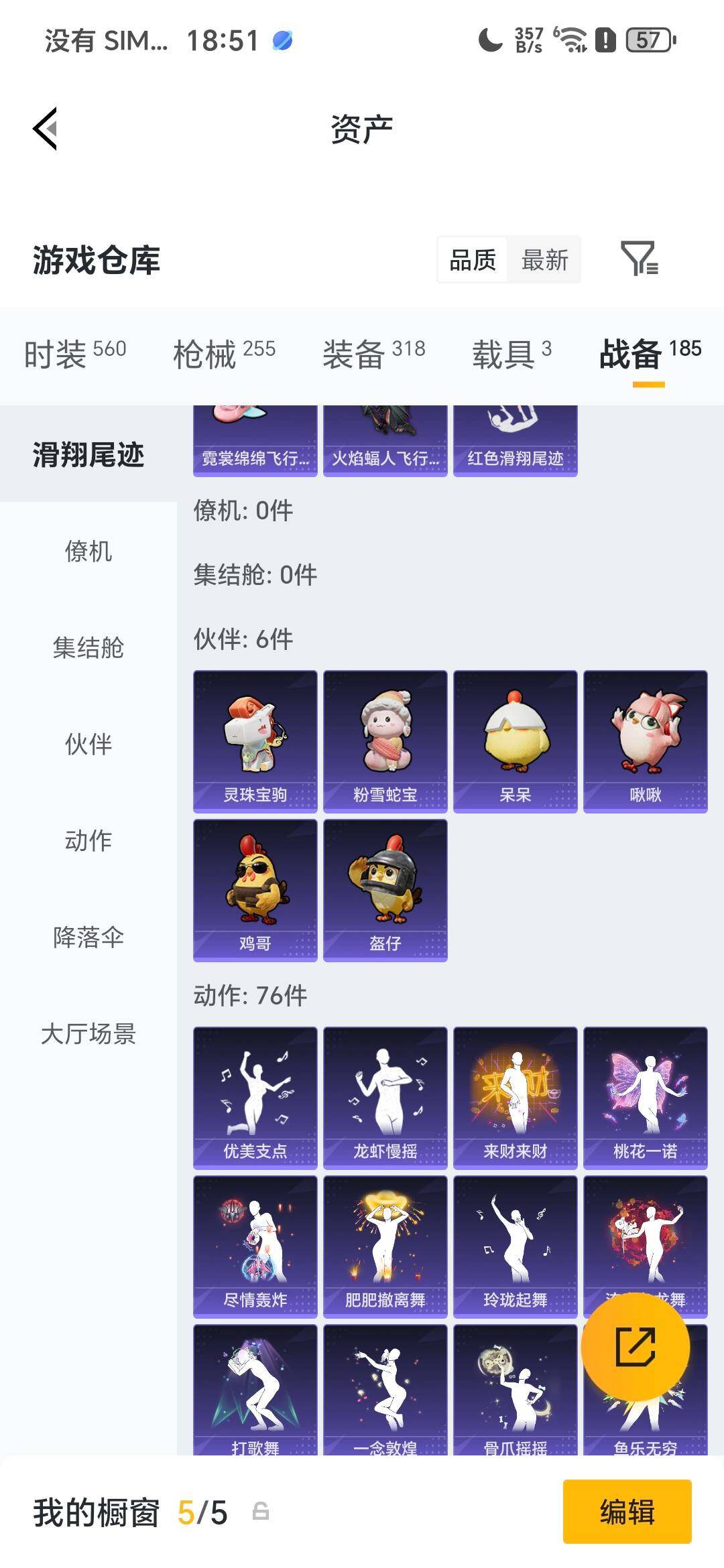Open the 啾啾 pink bird companion
Image resolution: width=724 pixels, height=1568 pixels.
[x=646, y=740]
